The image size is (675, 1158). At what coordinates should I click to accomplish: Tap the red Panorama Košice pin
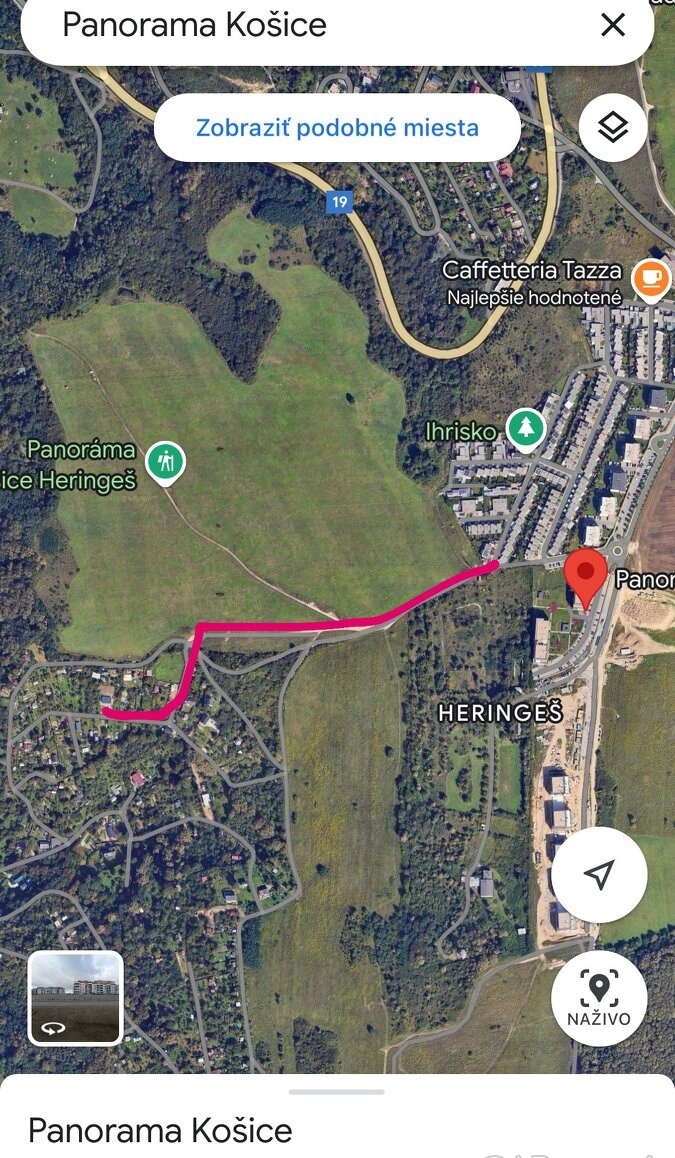pos(585,578)
